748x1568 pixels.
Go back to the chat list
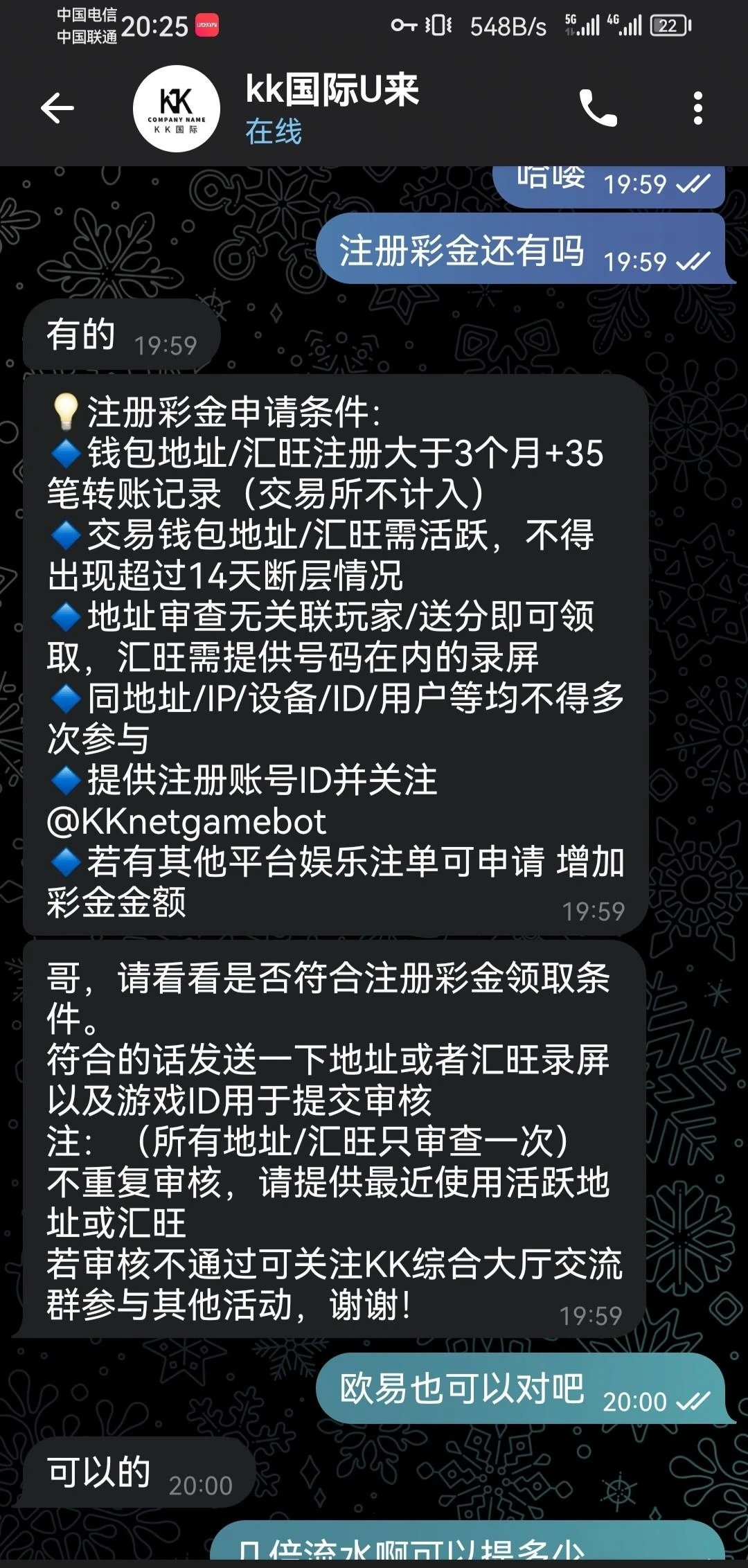[57, 108]
